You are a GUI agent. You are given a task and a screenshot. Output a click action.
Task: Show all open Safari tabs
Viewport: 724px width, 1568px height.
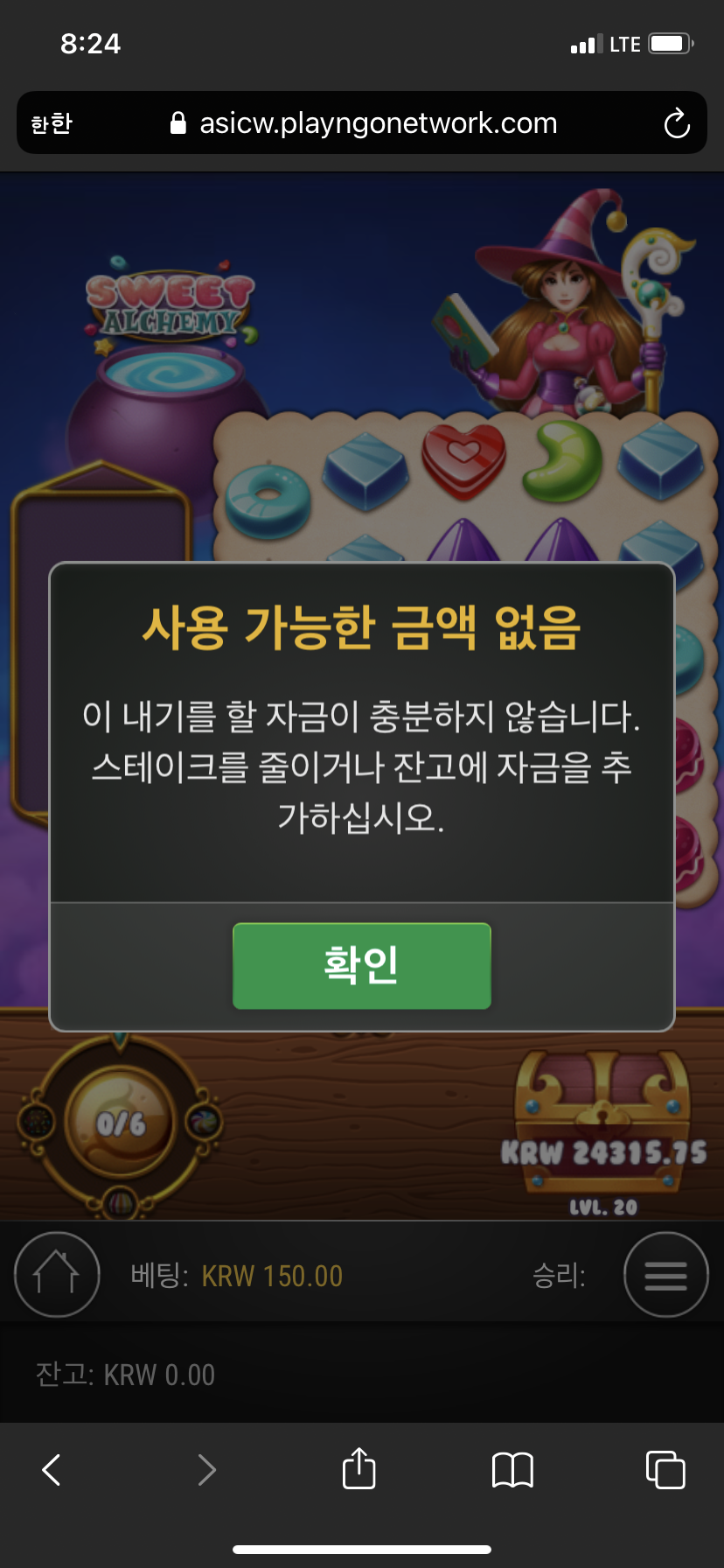[x=665, y=1470]
